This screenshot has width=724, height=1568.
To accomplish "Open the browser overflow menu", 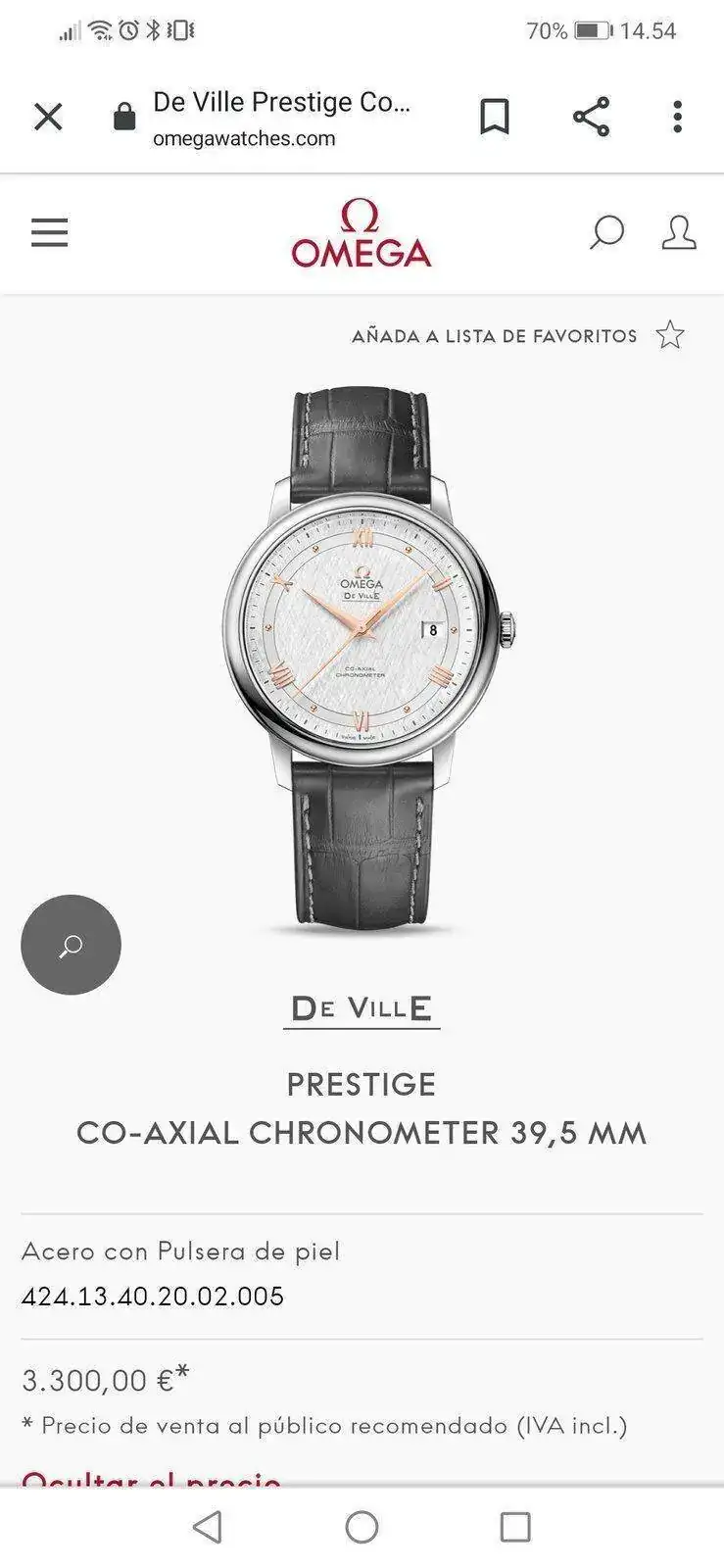I will point(677,118).
